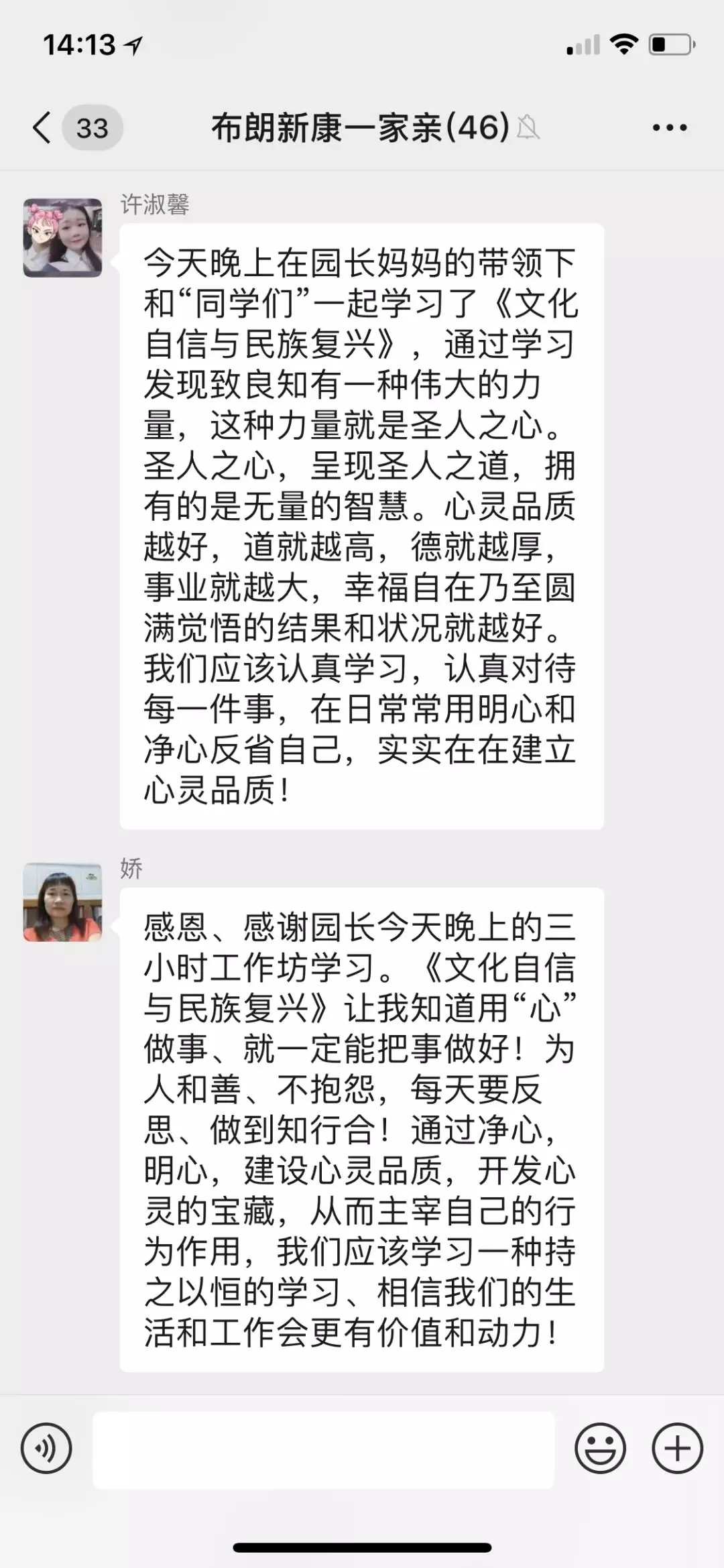Open the emoji sticker panel

599,1448
